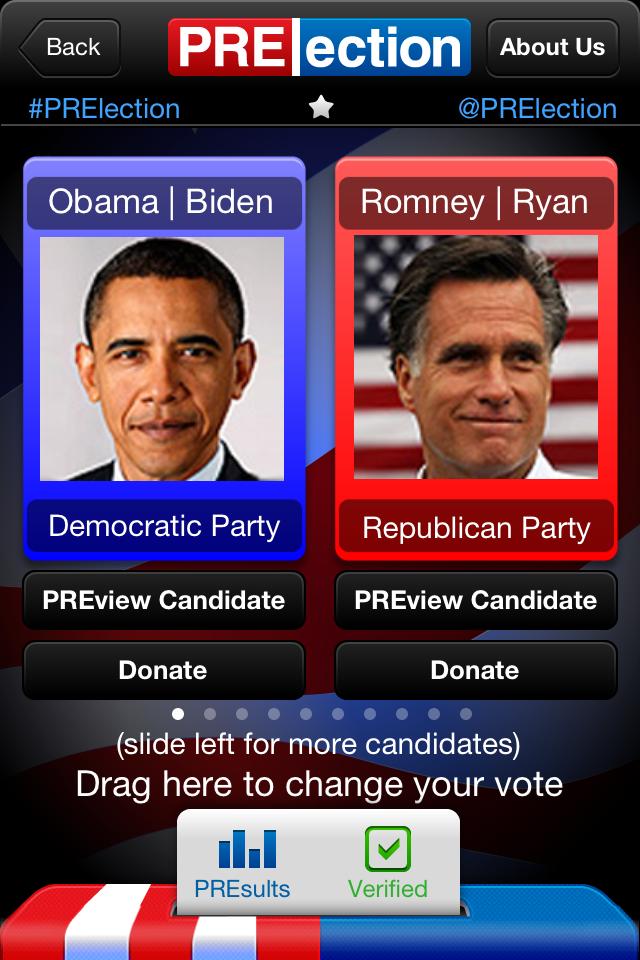Open the #PRElection hashtag link
The width and height of the screenshot is (640, 960).
104,108
